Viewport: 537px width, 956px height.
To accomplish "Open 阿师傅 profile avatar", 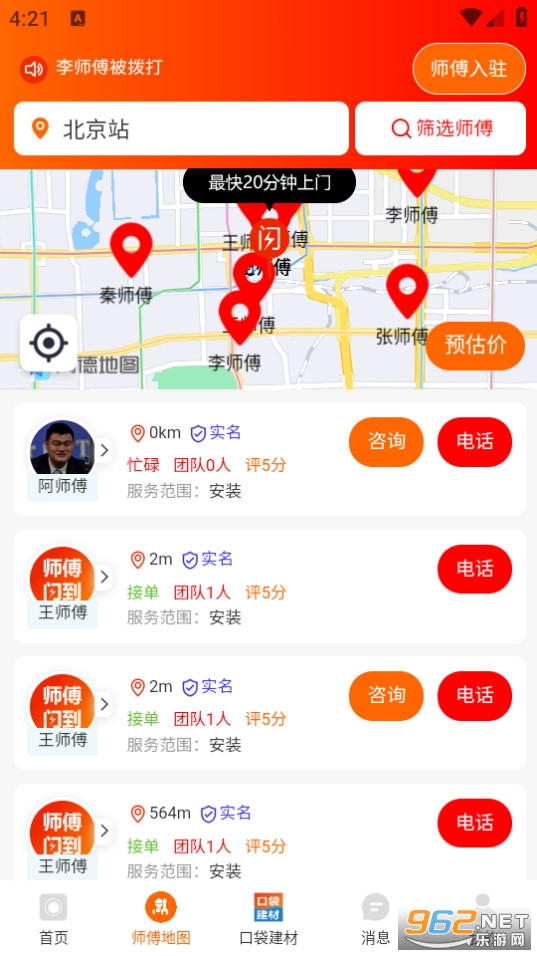I will click(x=62, y=450).
